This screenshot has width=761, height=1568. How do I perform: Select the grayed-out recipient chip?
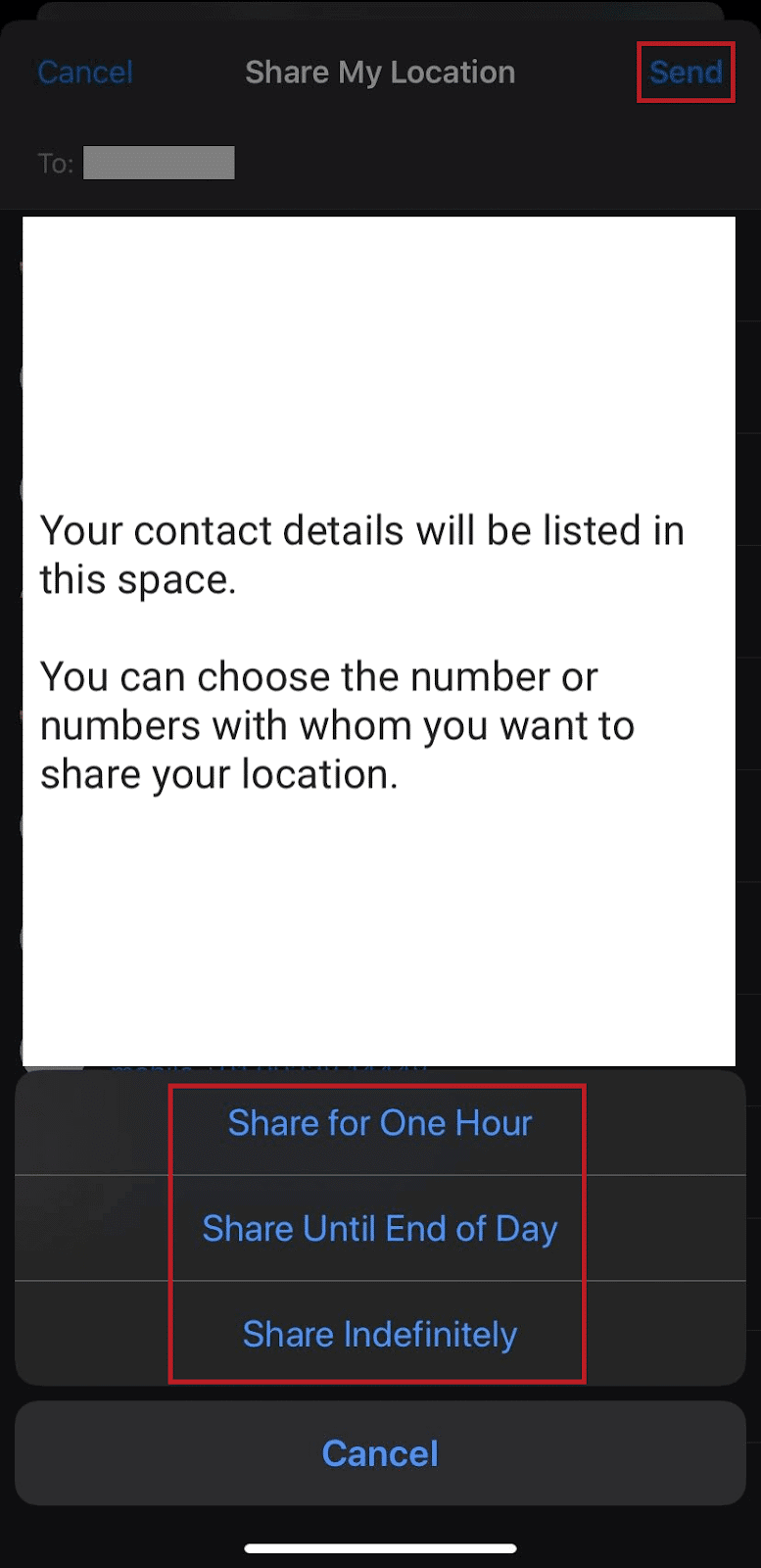coord(159,163)
